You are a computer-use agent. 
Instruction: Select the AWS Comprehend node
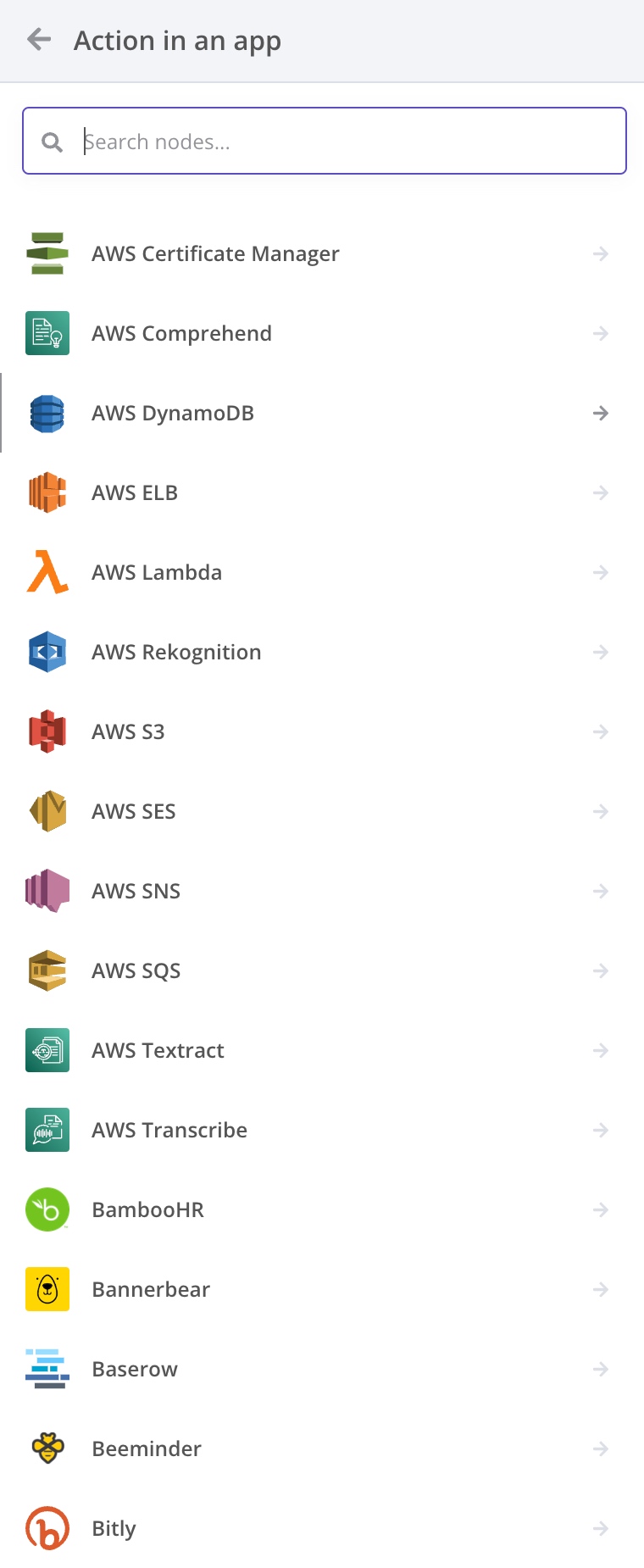181,334
